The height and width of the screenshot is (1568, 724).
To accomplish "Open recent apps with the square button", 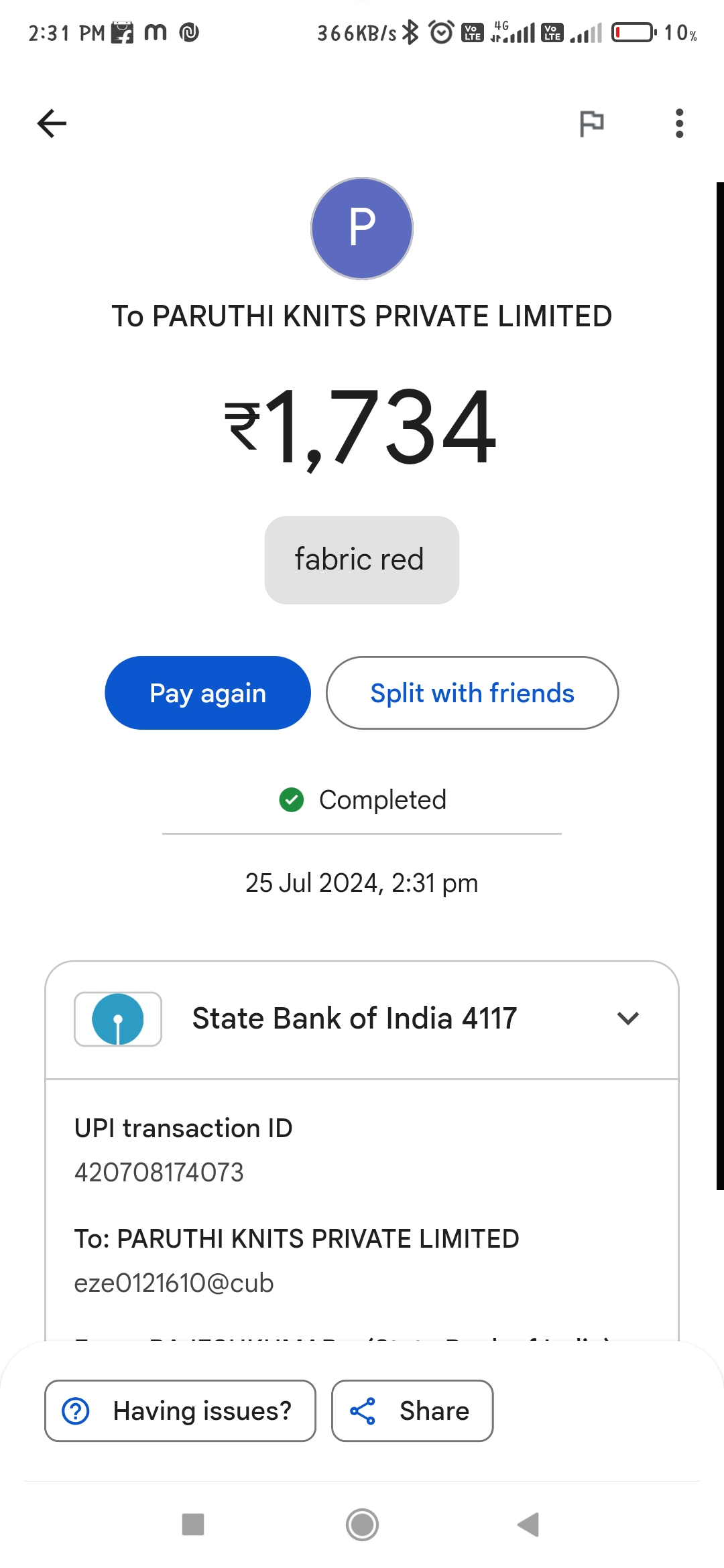I will click(x=193, y=1524).
